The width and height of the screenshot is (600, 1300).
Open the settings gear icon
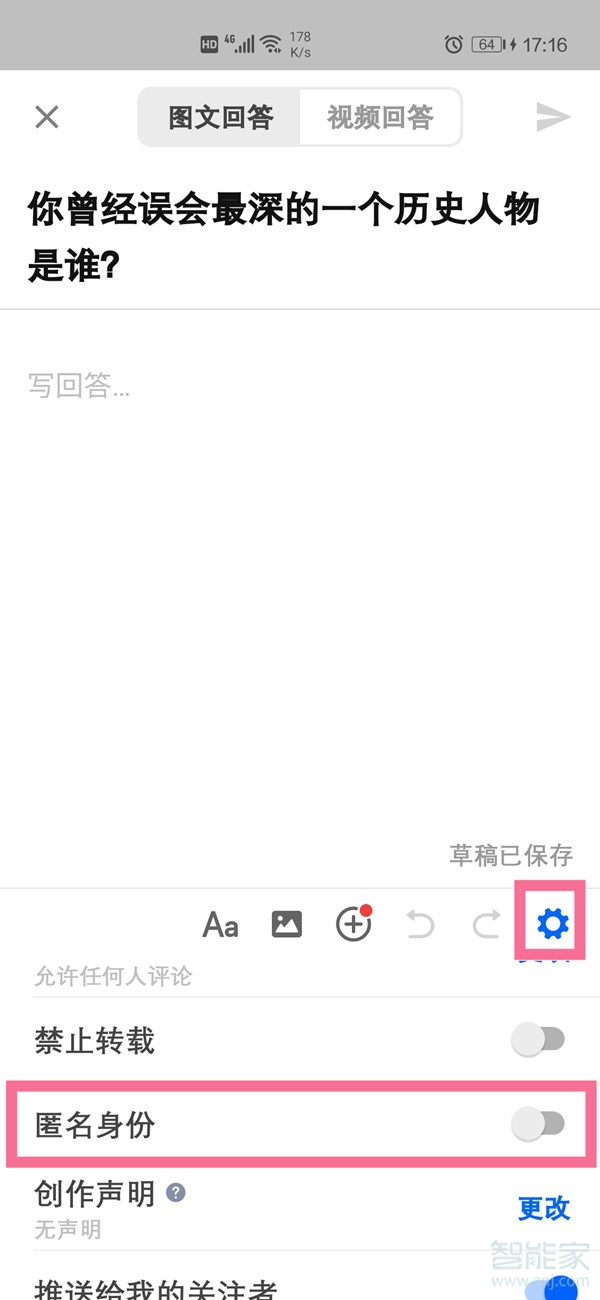pos(552,925)
